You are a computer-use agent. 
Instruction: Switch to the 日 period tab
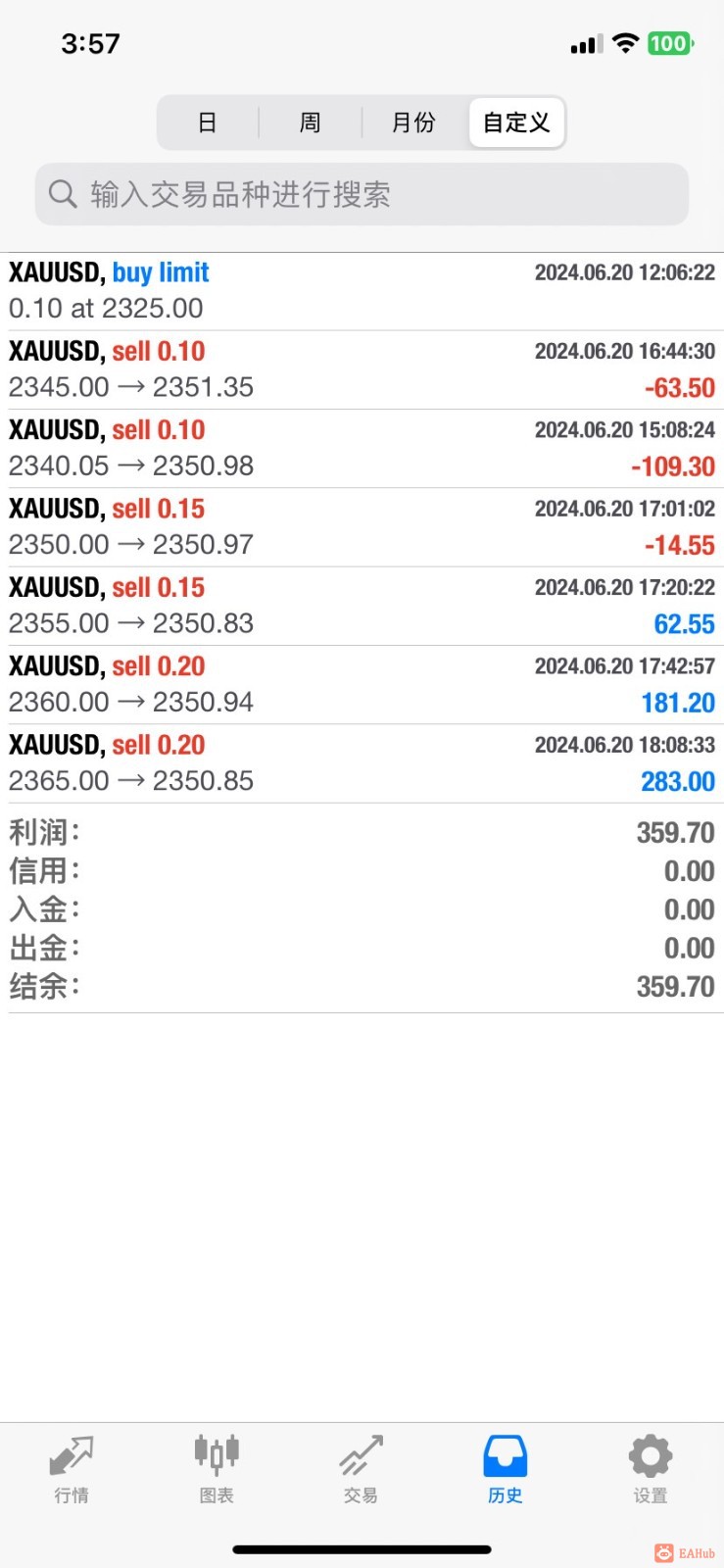tap(208, 122)
